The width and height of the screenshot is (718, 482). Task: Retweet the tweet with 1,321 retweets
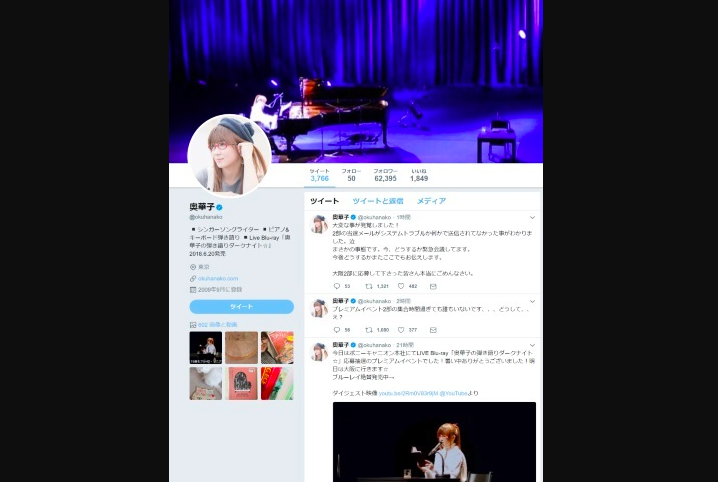369,286
